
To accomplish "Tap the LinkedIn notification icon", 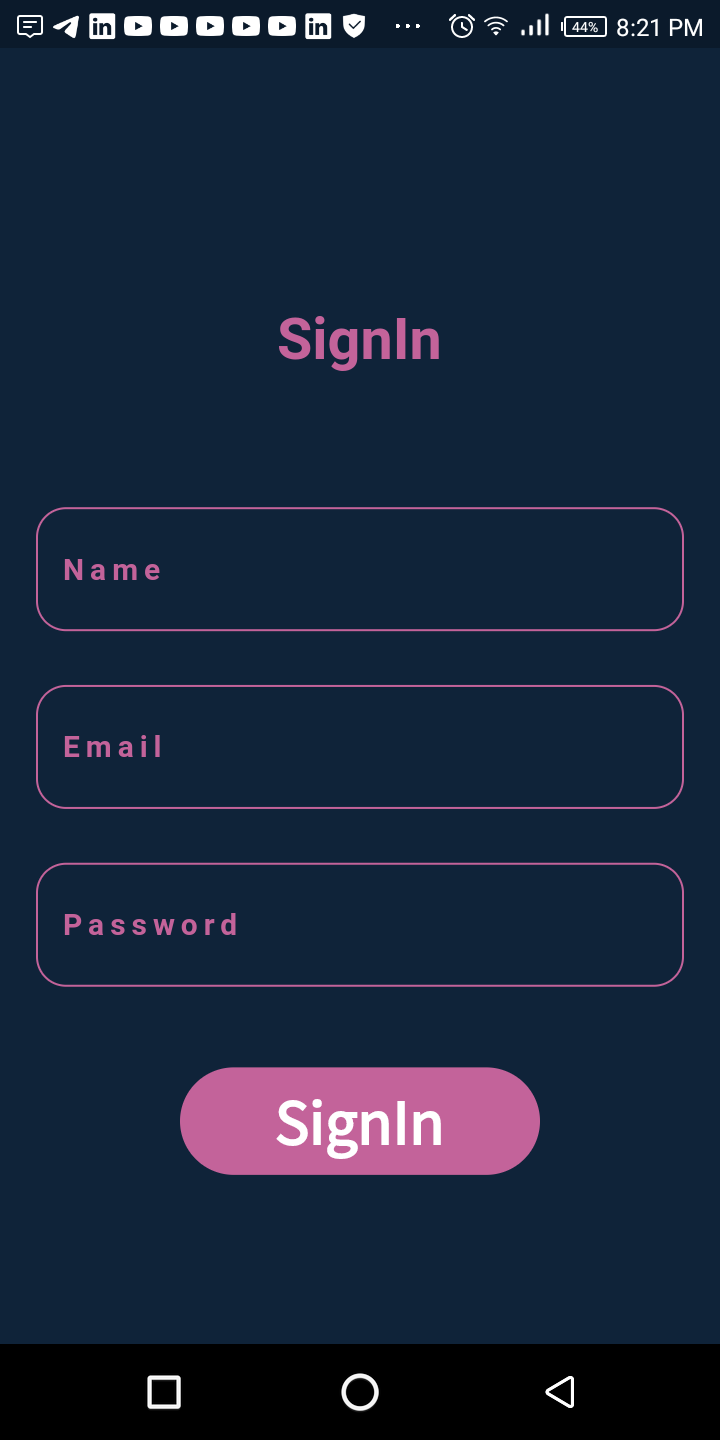I will tap(101, 25).
